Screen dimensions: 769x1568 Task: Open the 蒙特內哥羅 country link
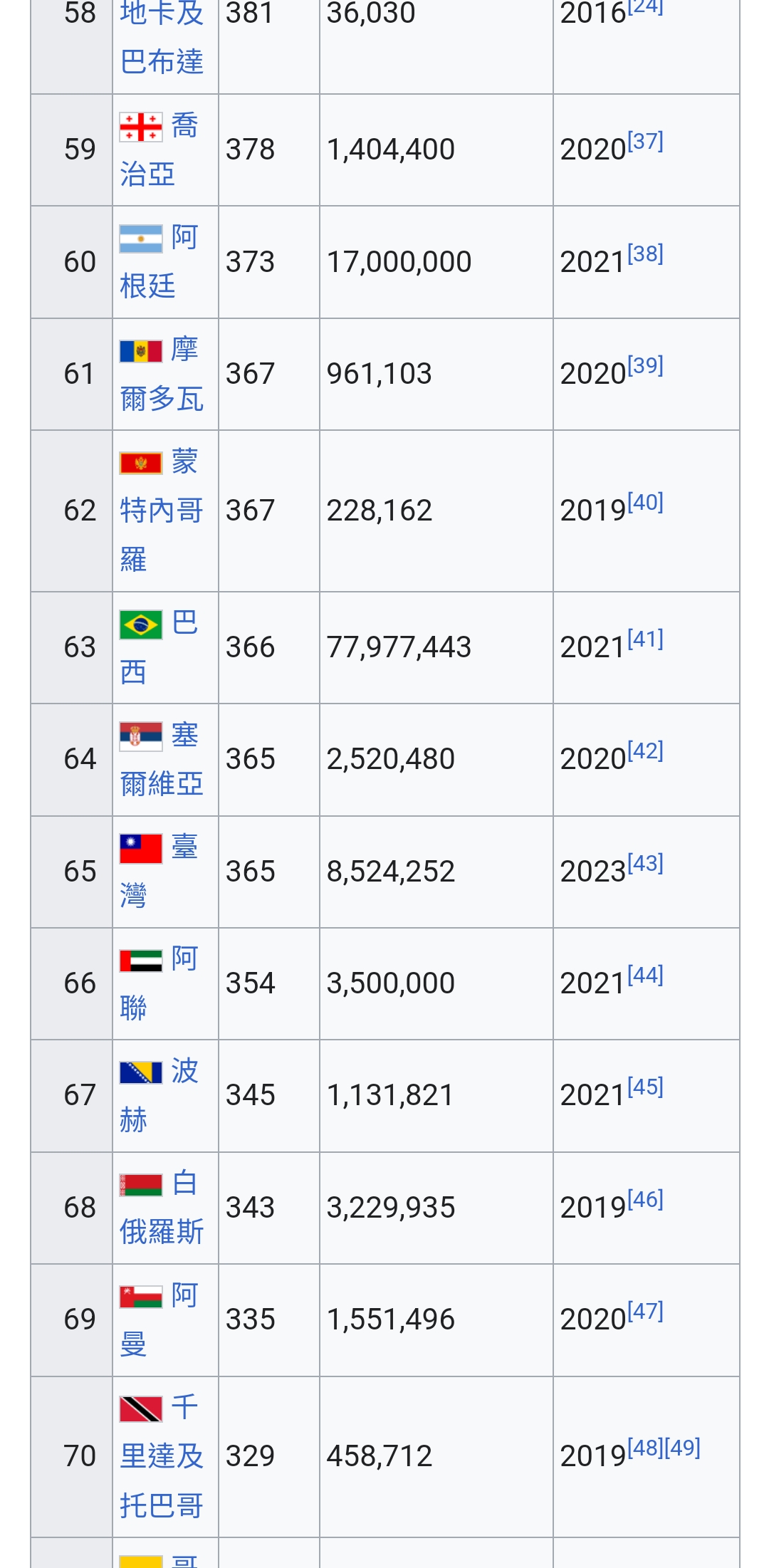coord(162,511)
